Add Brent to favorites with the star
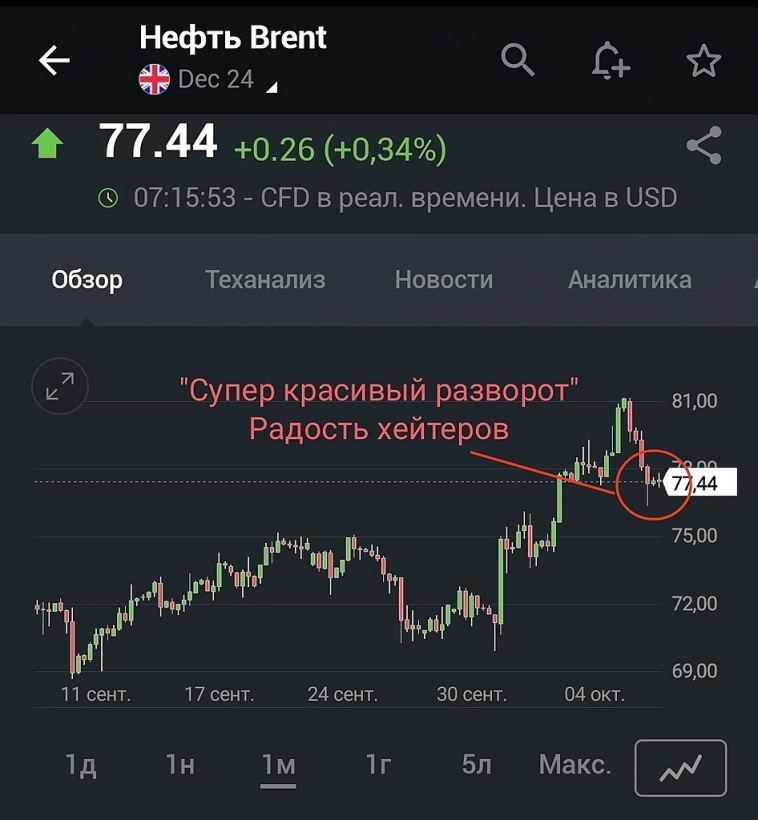758x820 pixels. 703,60
